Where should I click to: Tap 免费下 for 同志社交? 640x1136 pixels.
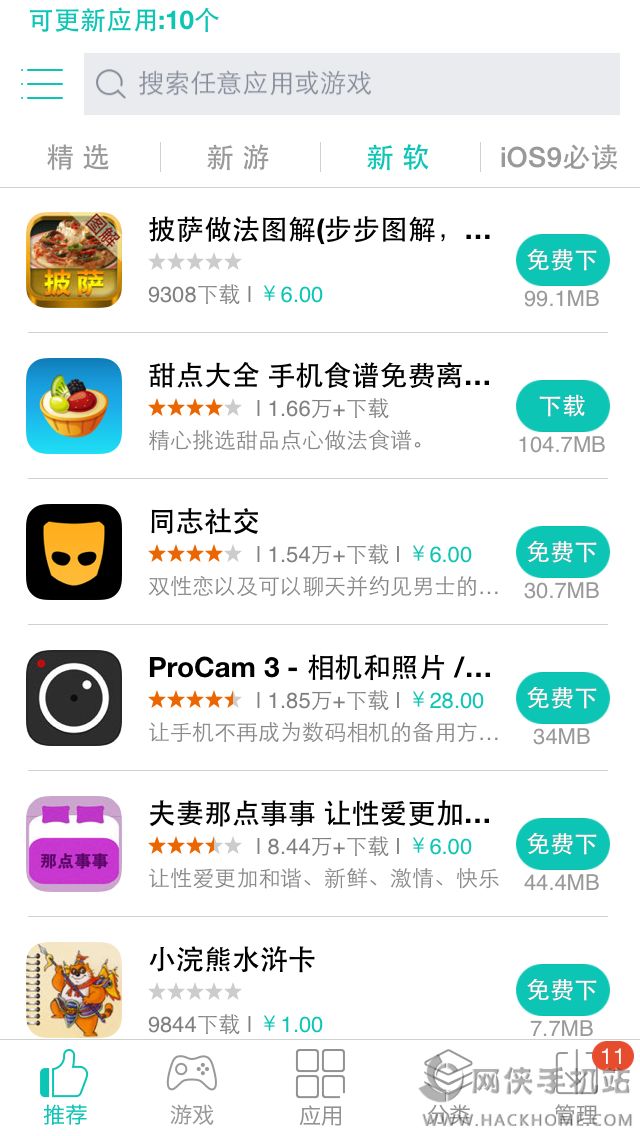point(563,552)
